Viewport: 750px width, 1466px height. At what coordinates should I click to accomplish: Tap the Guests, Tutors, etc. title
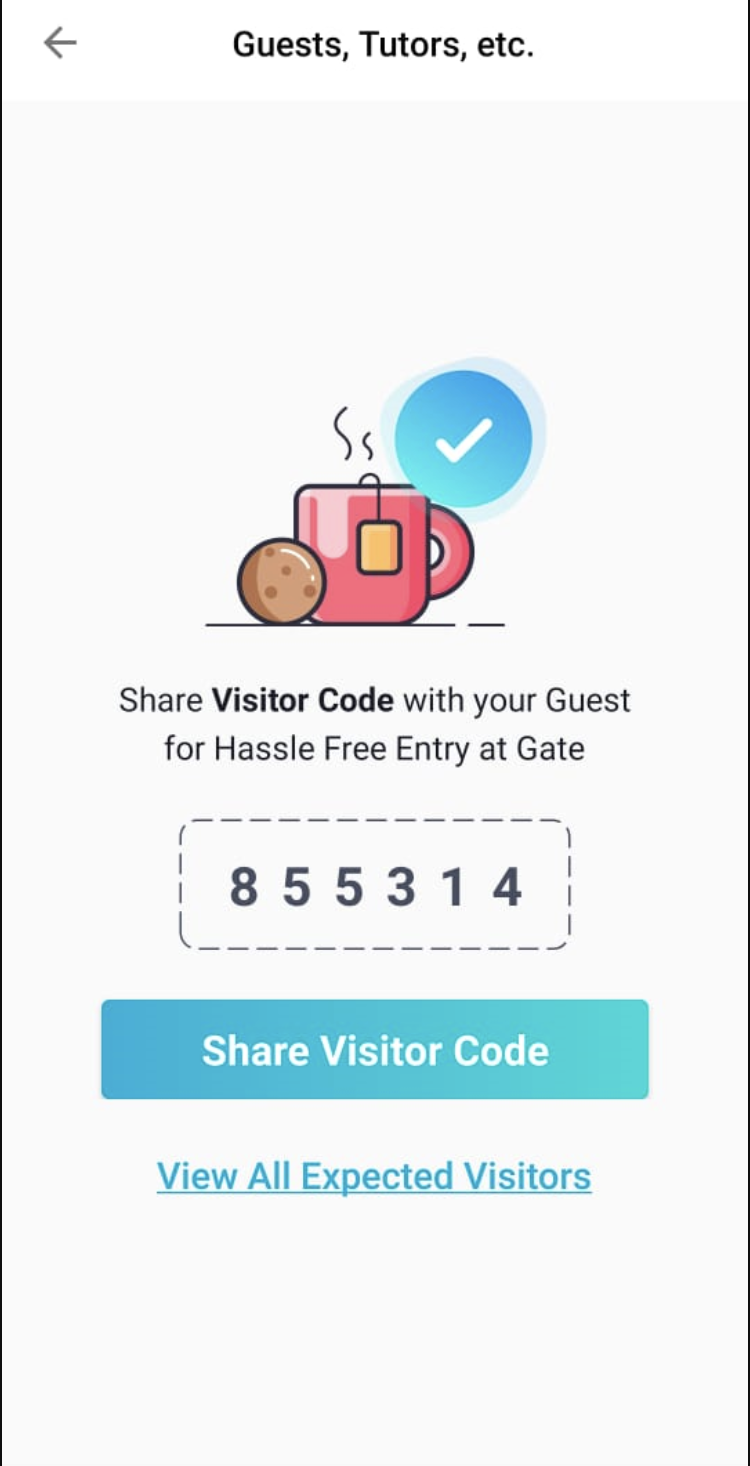click(x=383, y=43)
